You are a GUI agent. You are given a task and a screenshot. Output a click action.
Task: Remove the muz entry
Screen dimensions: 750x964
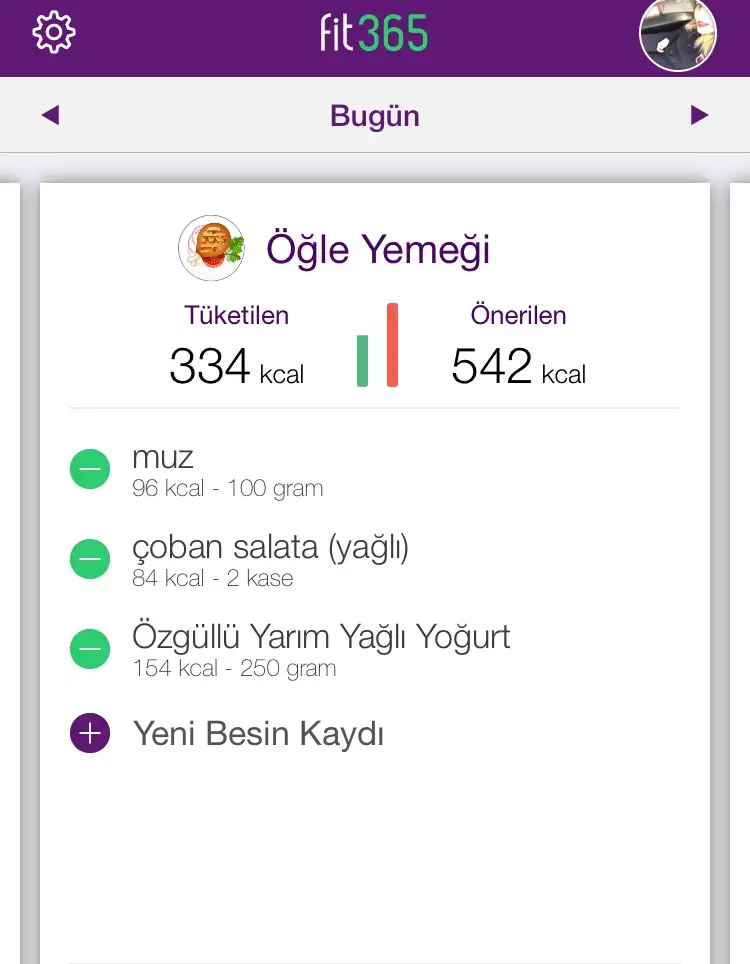[x=90, y=469]
